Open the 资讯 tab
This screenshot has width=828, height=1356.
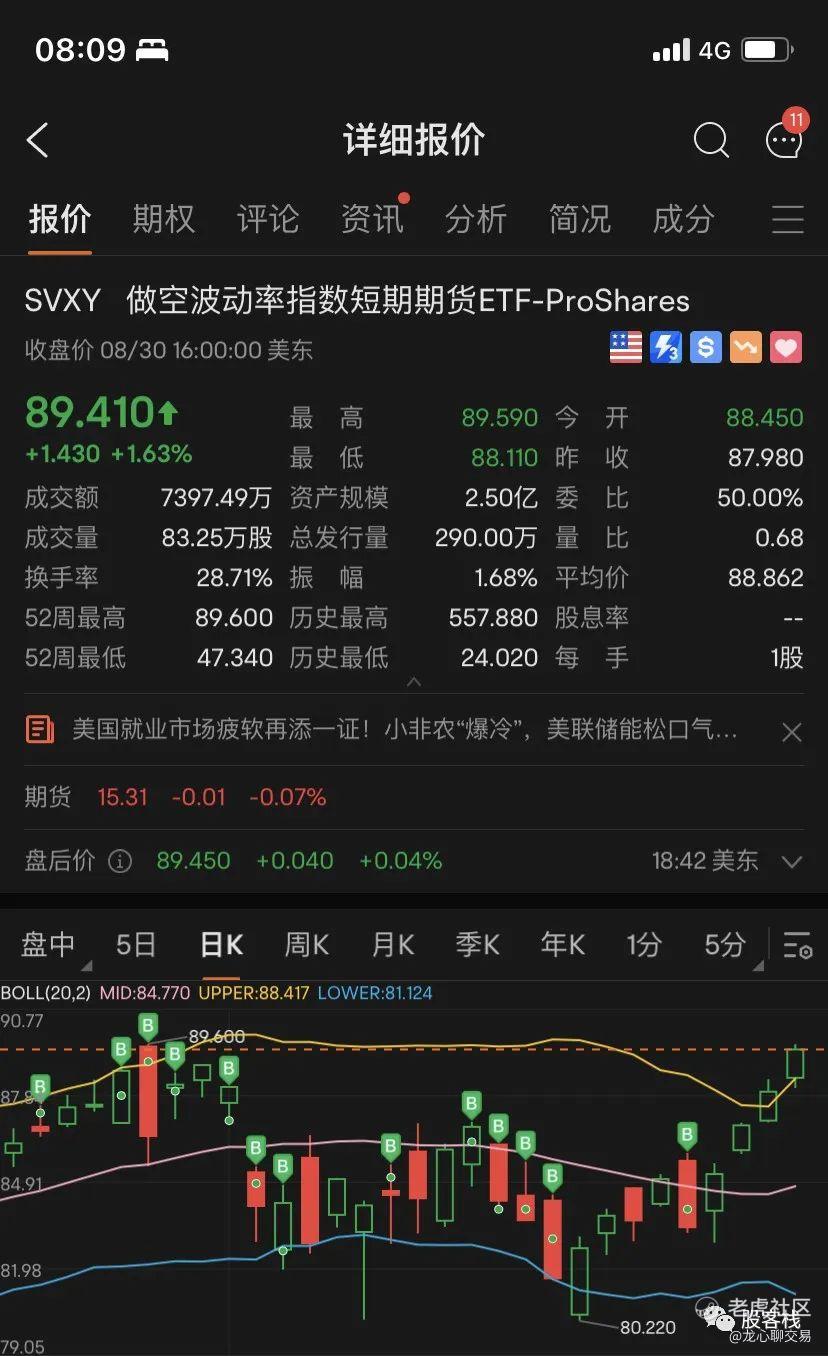point(373,217)
